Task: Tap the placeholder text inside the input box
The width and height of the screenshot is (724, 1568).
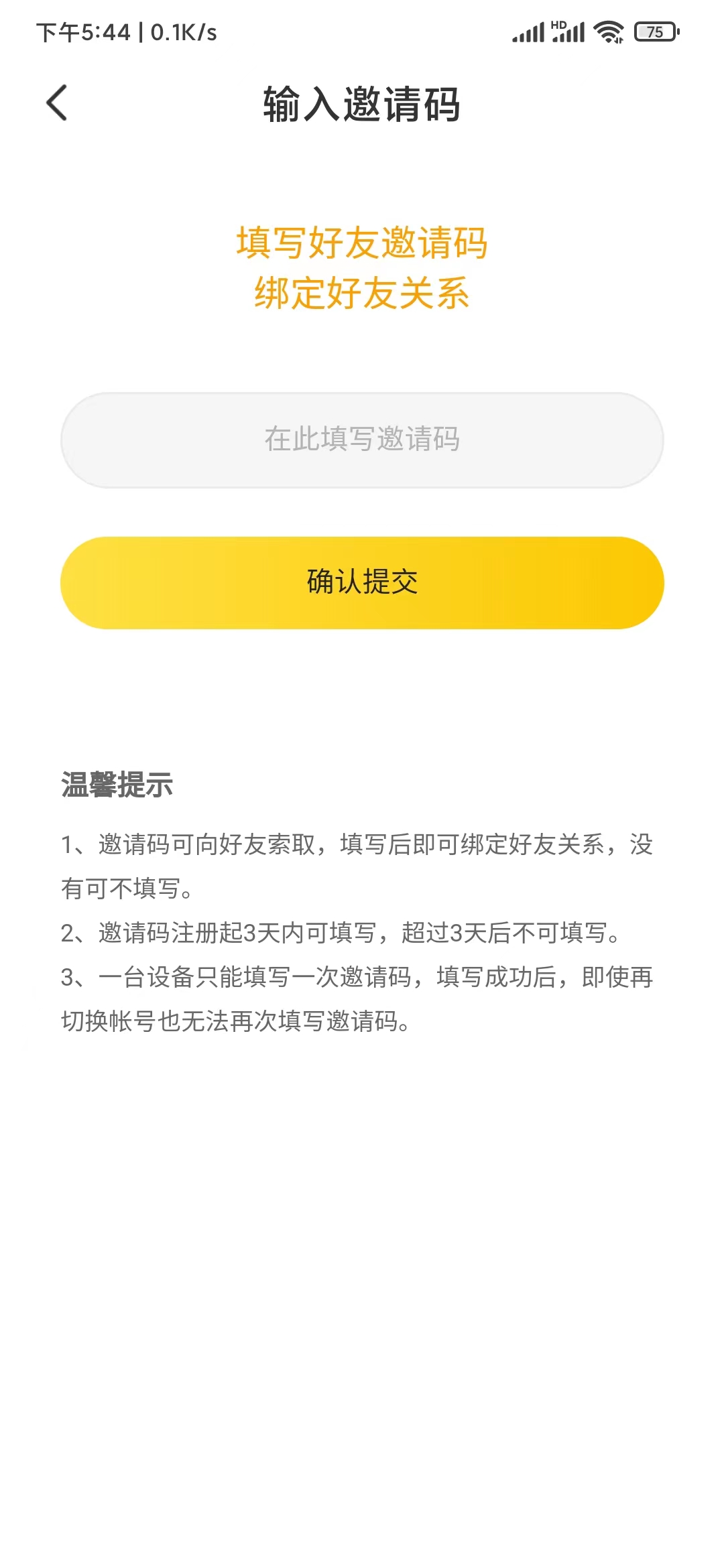Action: (x=362, y=439)
